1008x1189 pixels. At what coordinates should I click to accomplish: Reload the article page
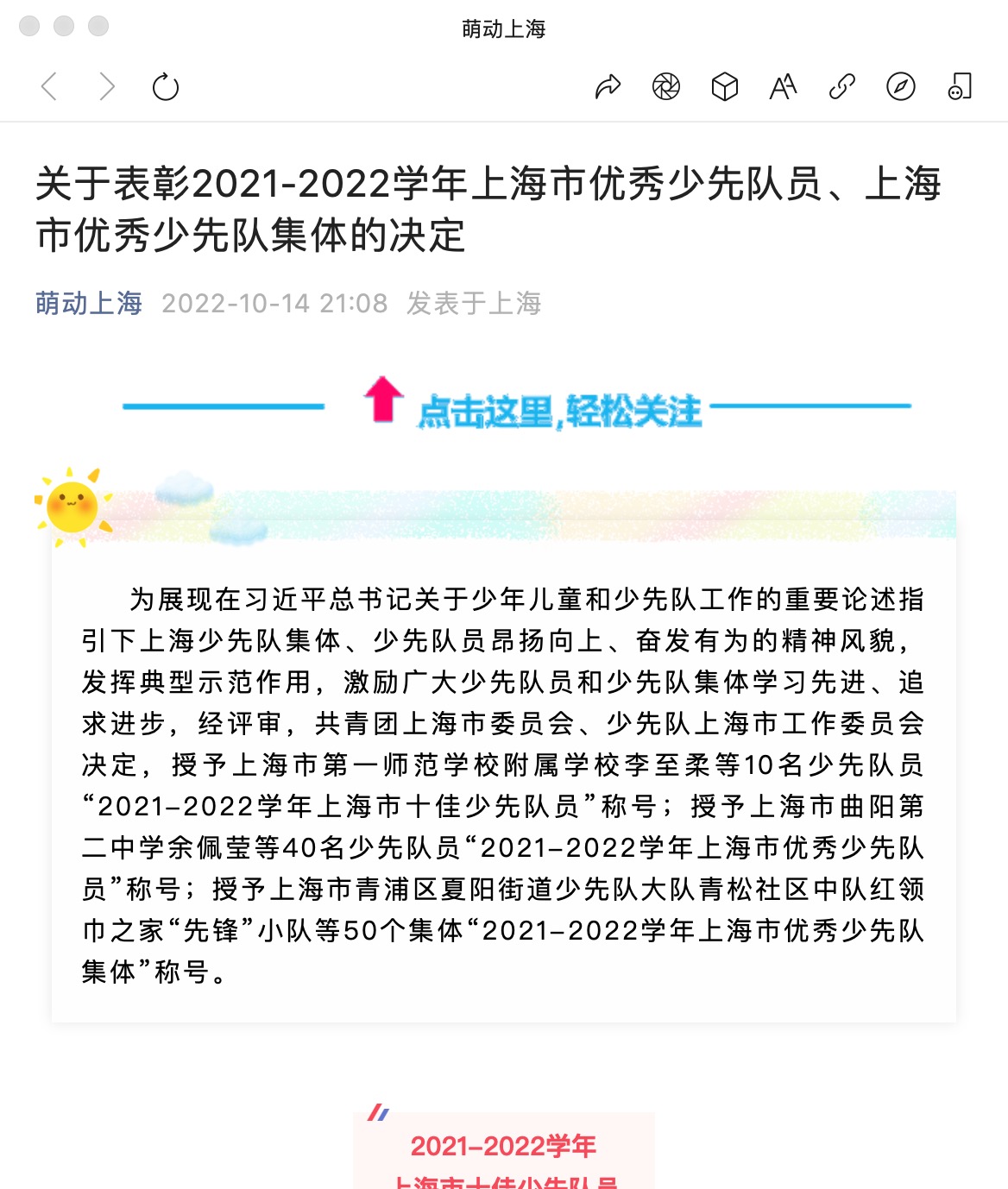pyautogui.click(x=165, y=87)
